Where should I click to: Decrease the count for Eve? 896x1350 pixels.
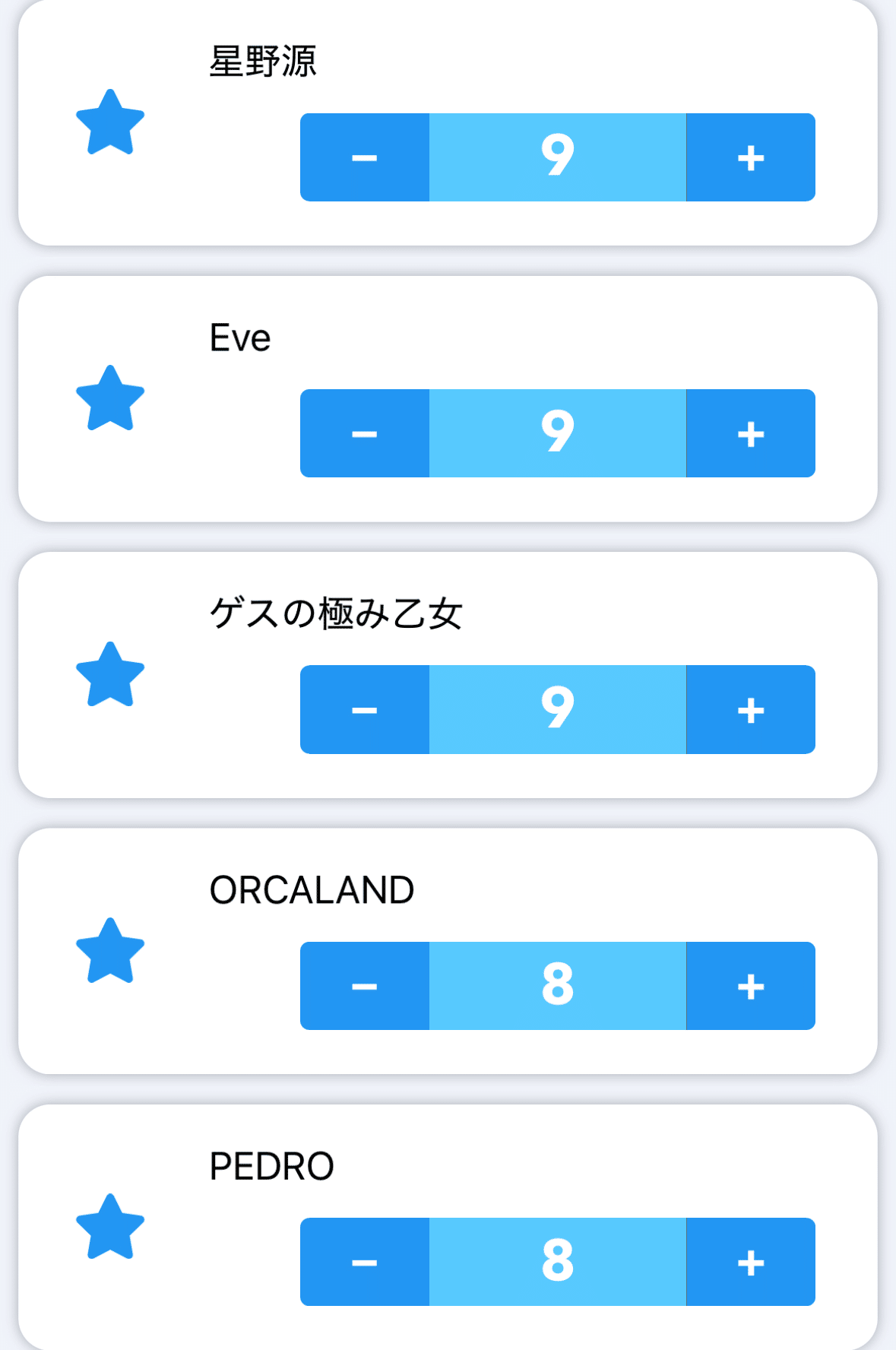365,433
